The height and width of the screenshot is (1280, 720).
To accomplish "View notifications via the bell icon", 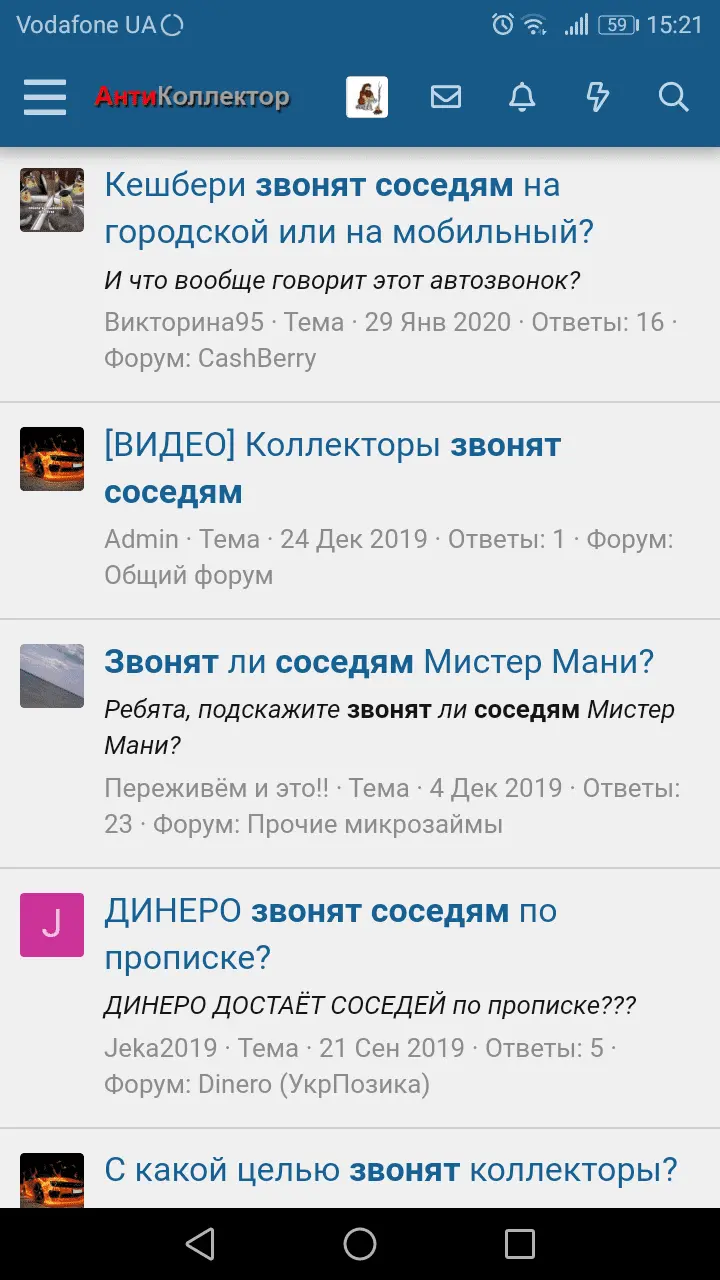I will tap(521, 97).
